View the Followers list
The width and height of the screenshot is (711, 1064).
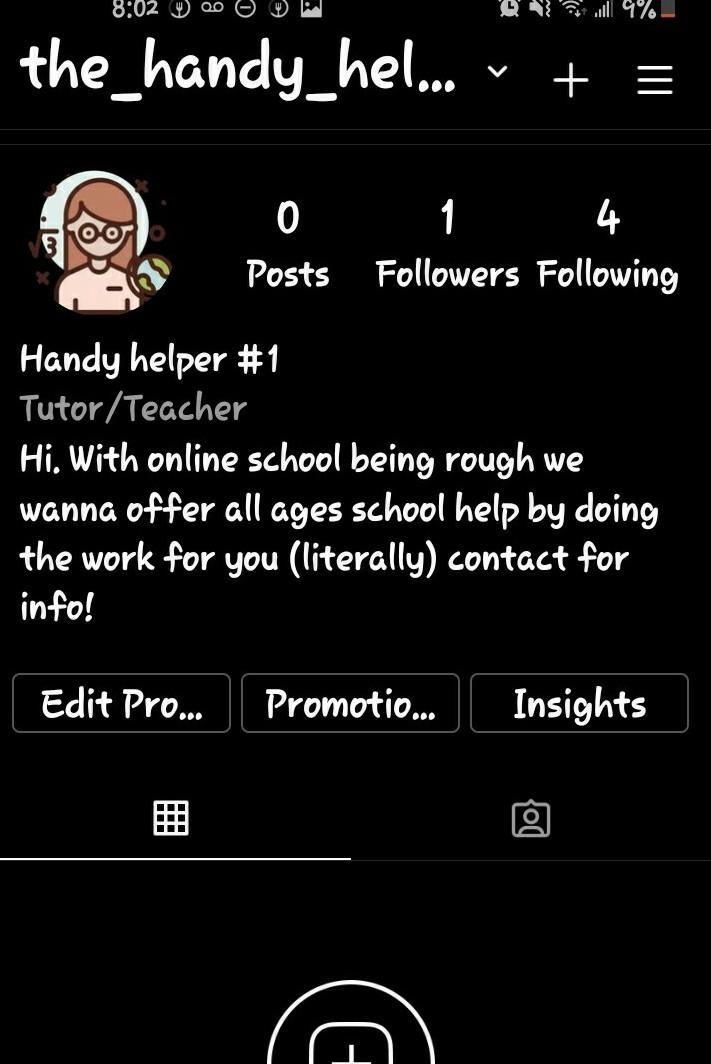coord(447,245)
